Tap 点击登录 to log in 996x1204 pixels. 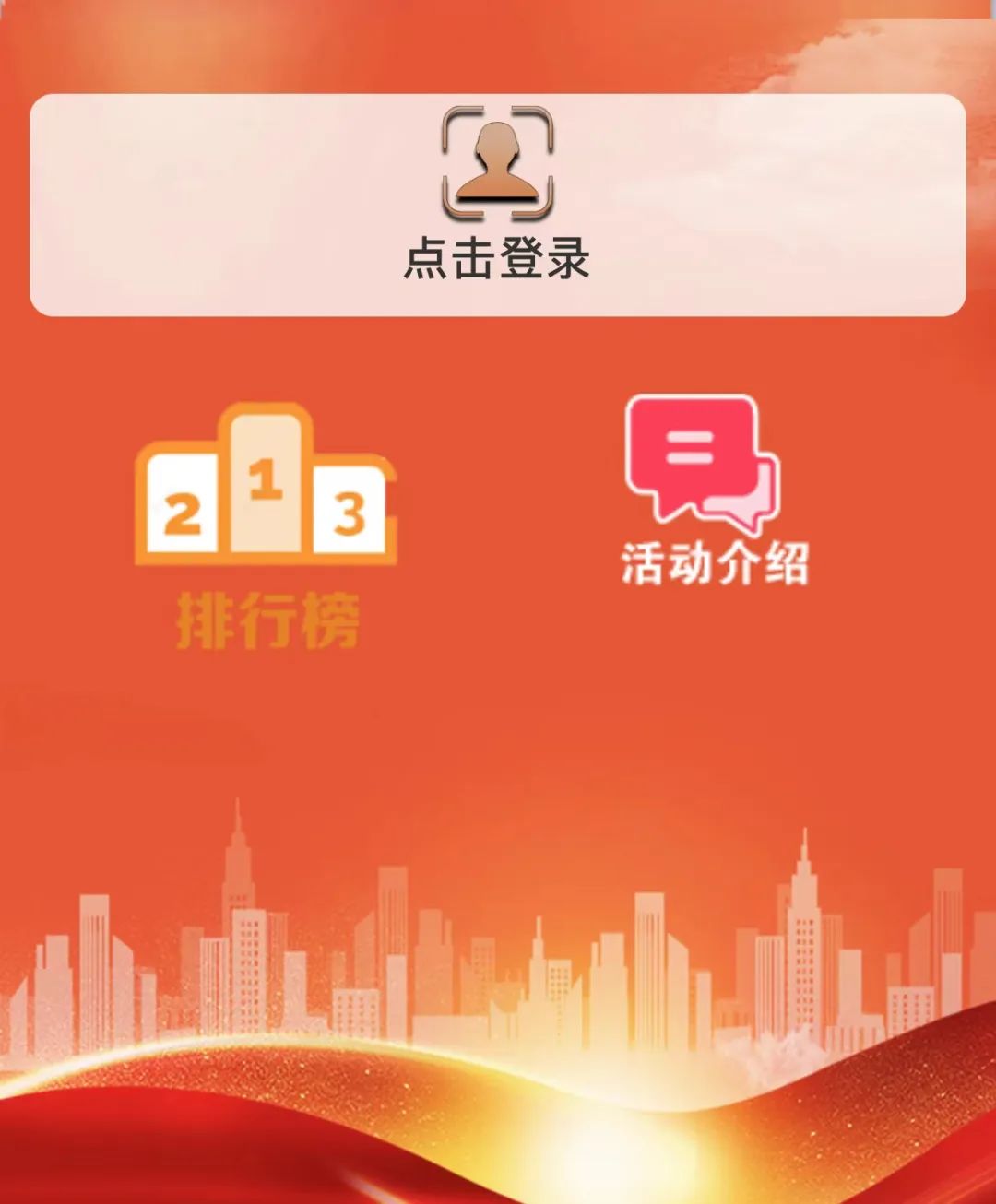click(497, 205)
